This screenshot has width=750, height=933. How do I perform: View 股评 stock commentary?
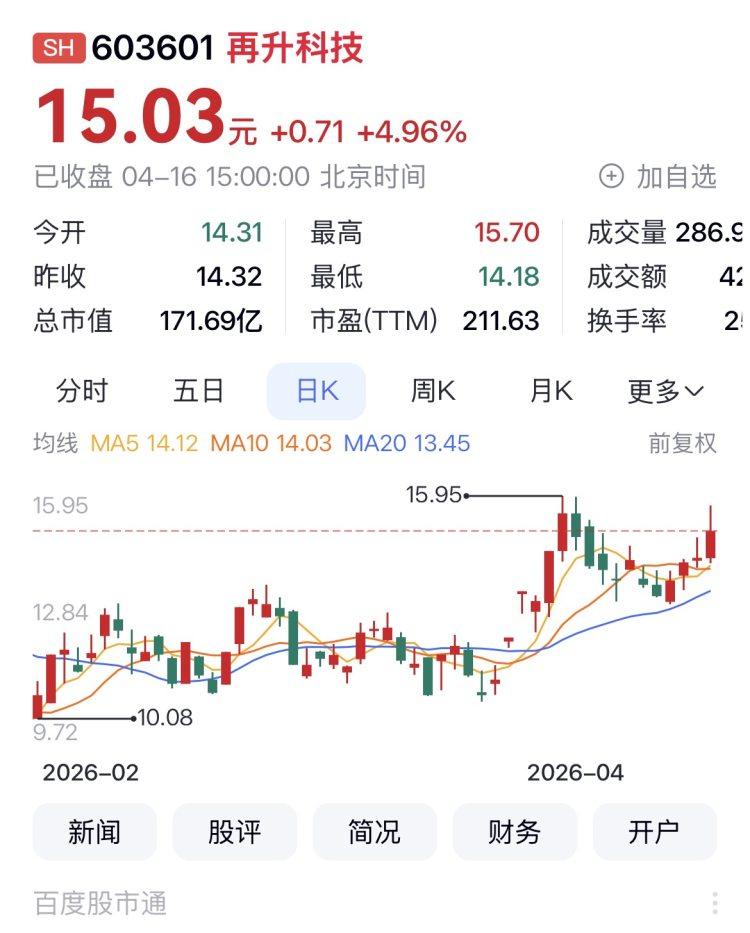235,831
